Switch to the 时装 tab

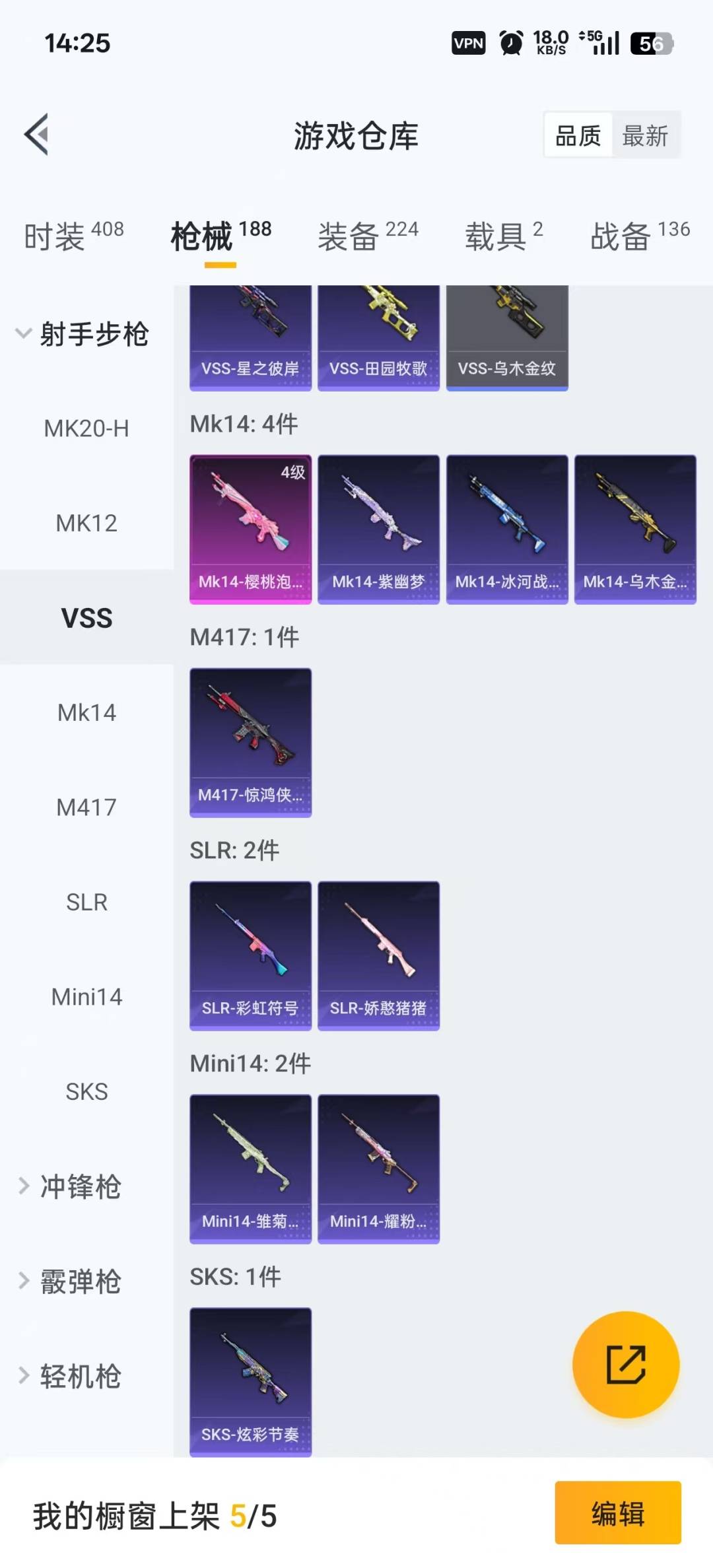coord(73,236)
